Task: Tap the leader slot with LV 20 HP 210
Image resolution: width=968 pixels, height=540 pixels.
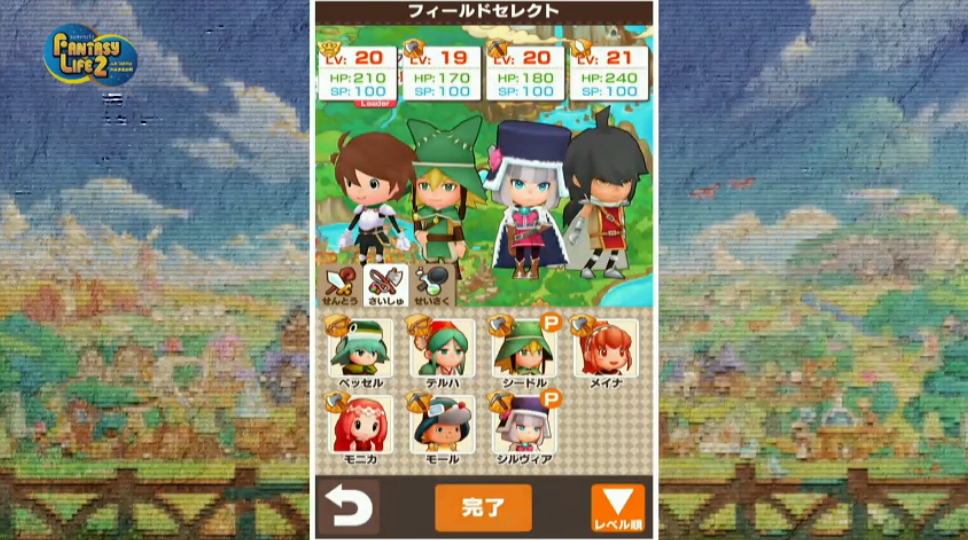Action: point(357,73)
